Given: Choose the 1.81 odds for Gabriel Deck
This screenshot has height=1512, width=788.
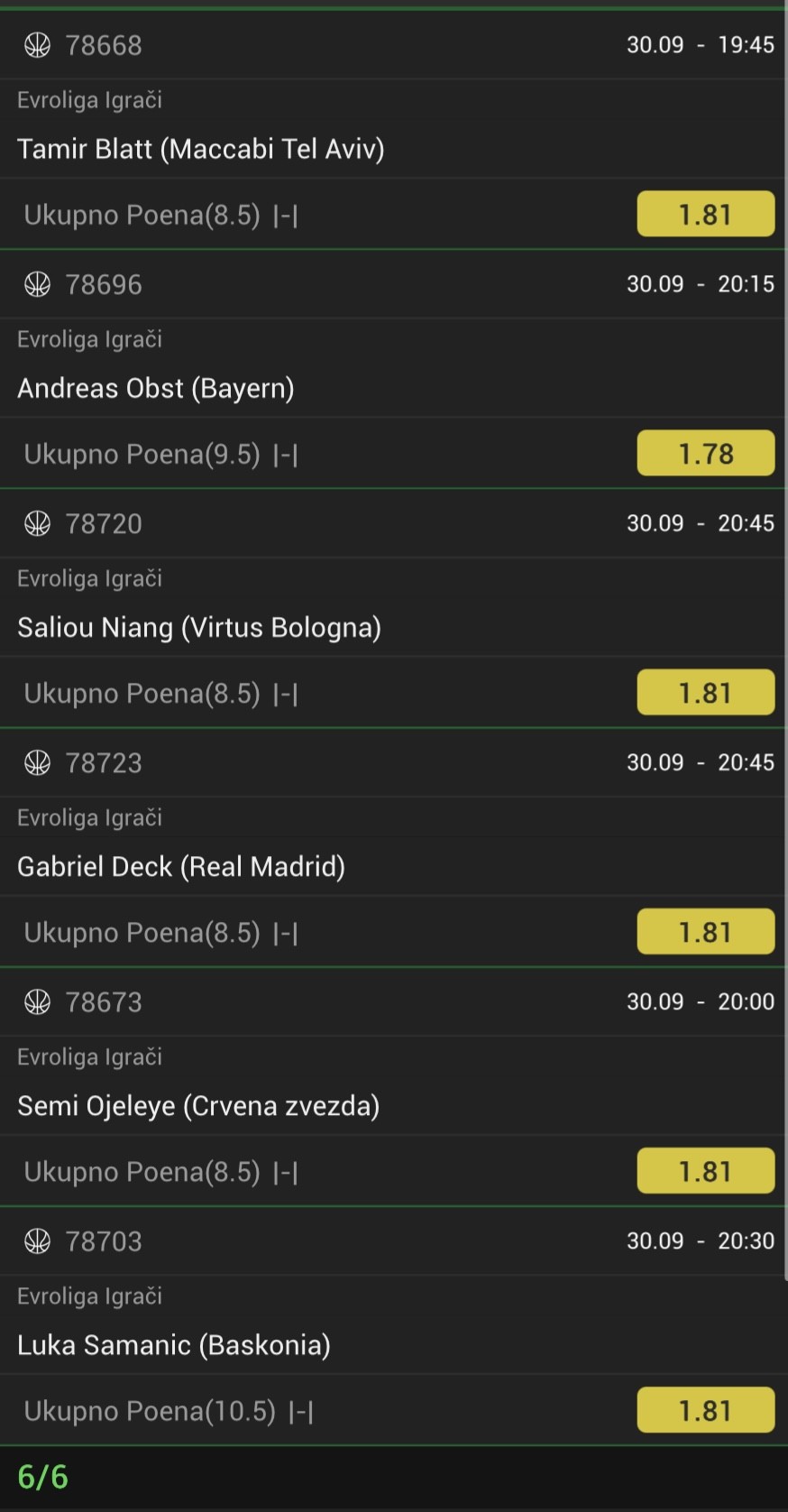Looking at the screenshot, I should coord(705,932).
